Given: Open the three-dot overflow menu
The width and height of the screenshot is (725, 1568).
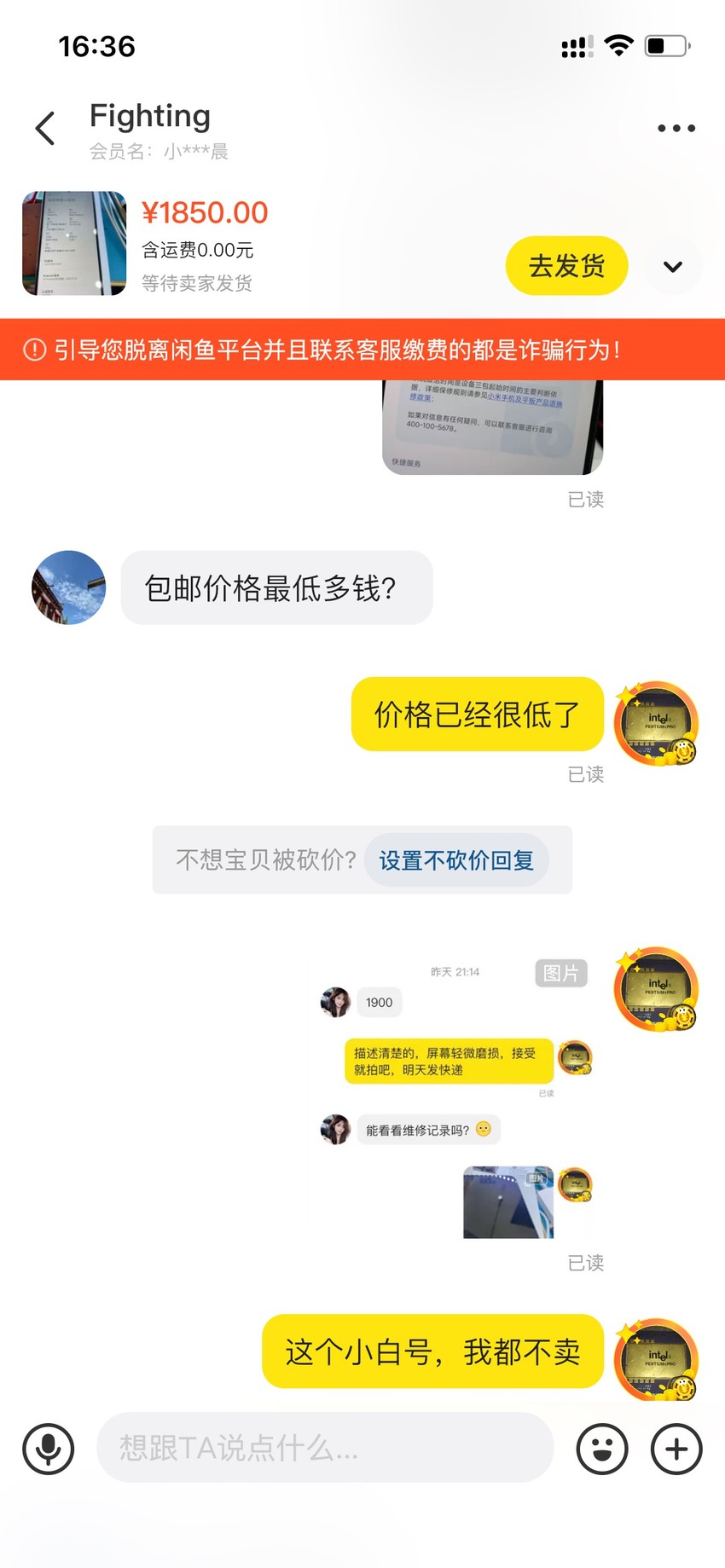Looking at the screenshot, I should coord(676,129).
